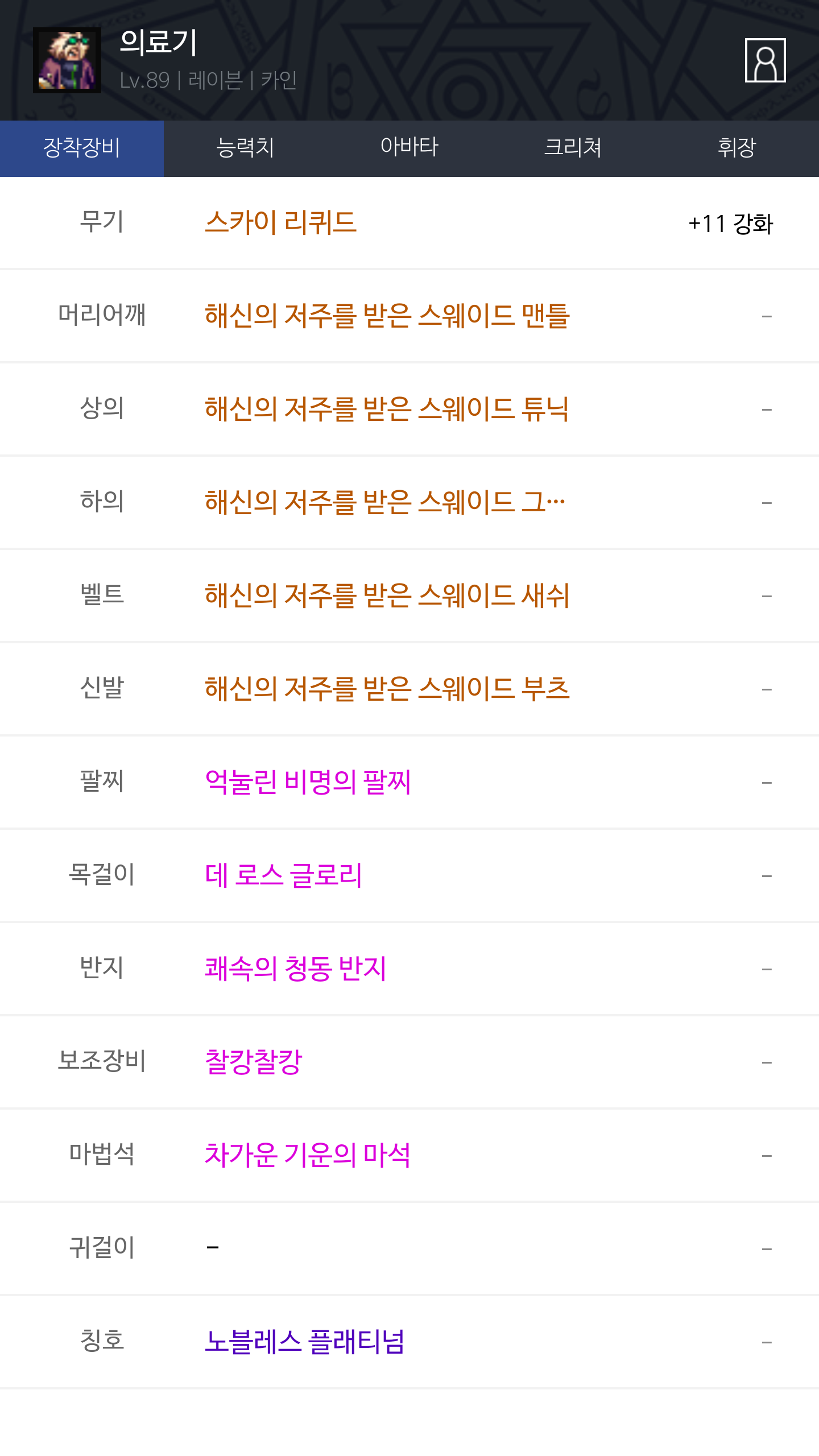Open 해신의 저주를 받은 스웨이드 튜닉
The height and width of the screenshot is (1456, 819).
[x=387, y=409]
